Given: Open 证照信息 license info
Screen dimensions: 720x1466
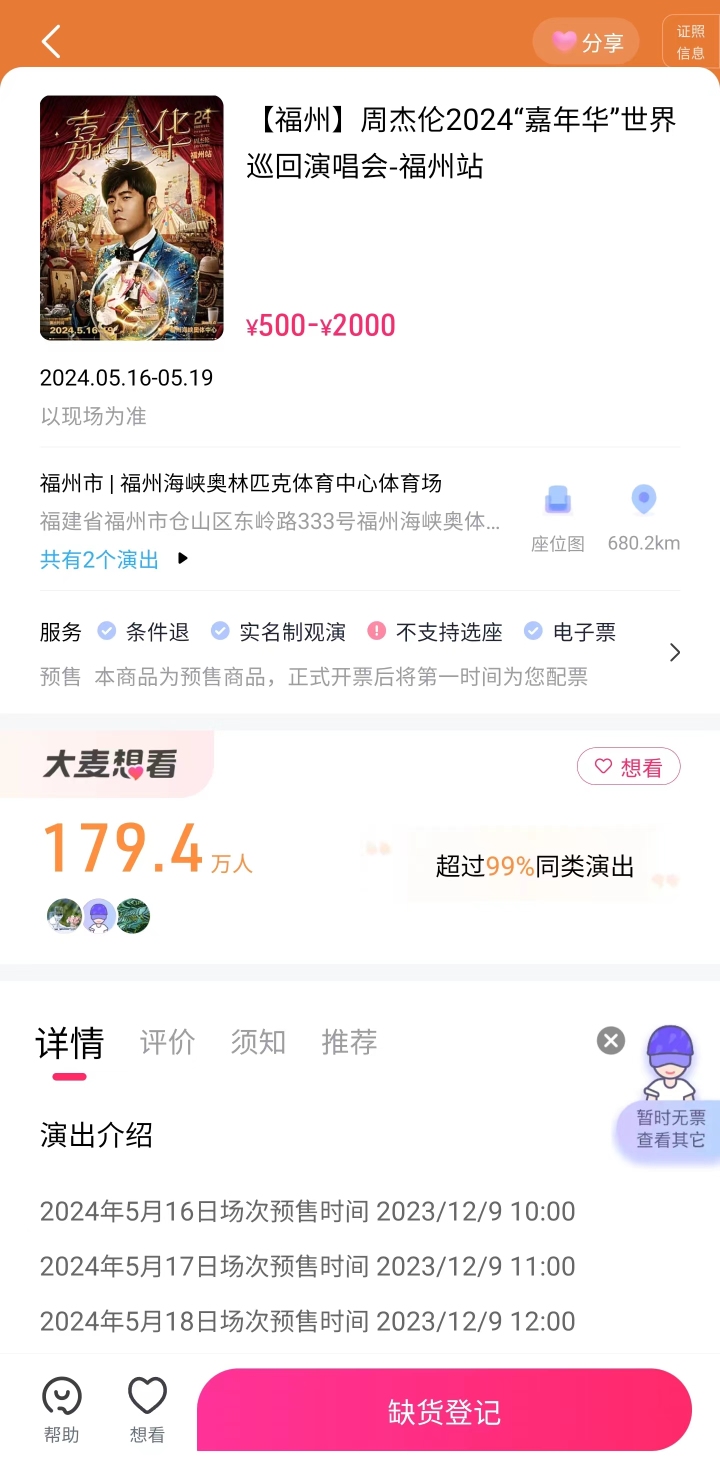Looking at the screenshot, I should point(690,42).
